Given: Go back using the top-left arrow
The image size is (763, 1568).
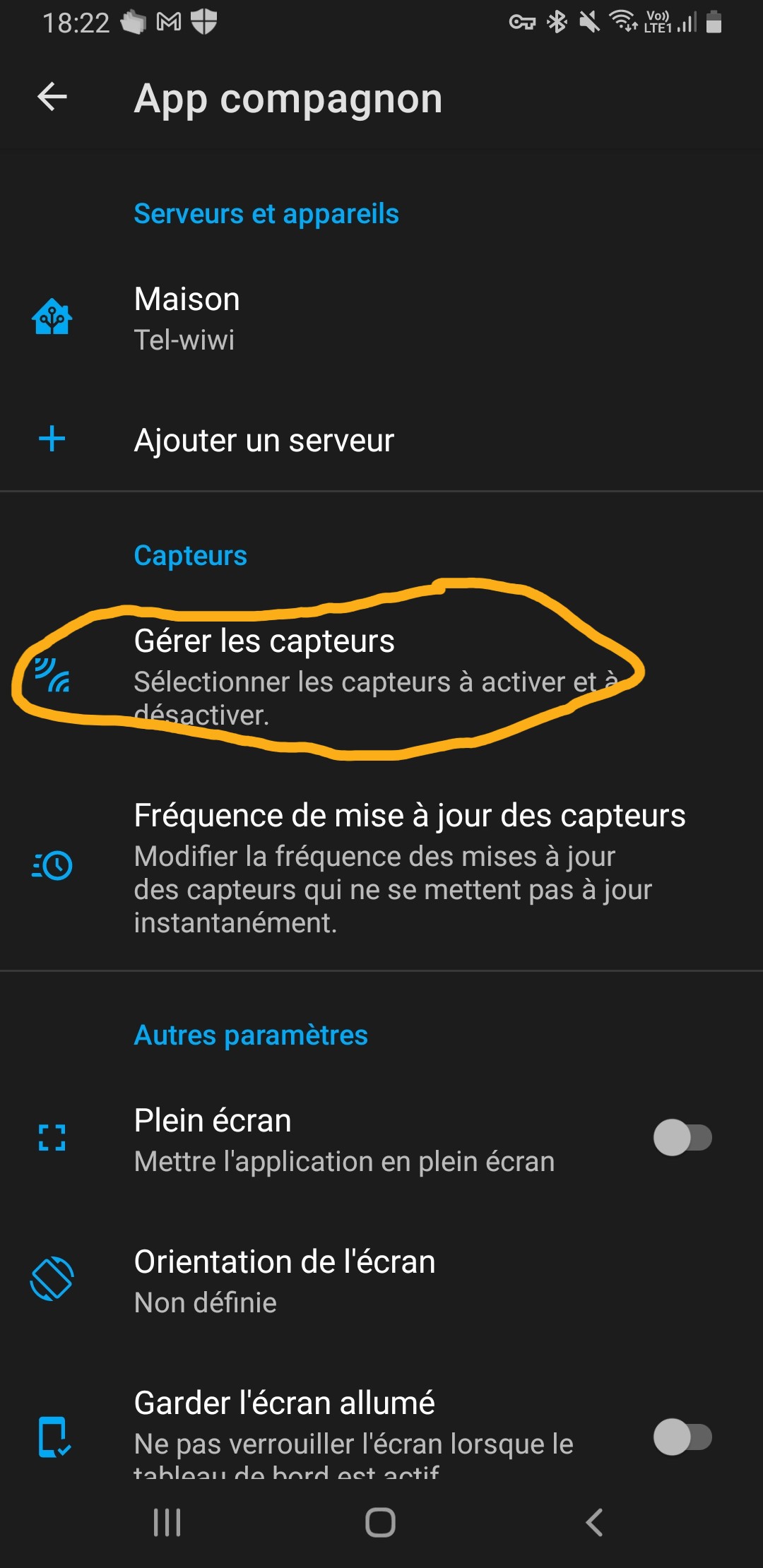Looking at the screenshot, I should pyautogui.click(x=52, y=97).
